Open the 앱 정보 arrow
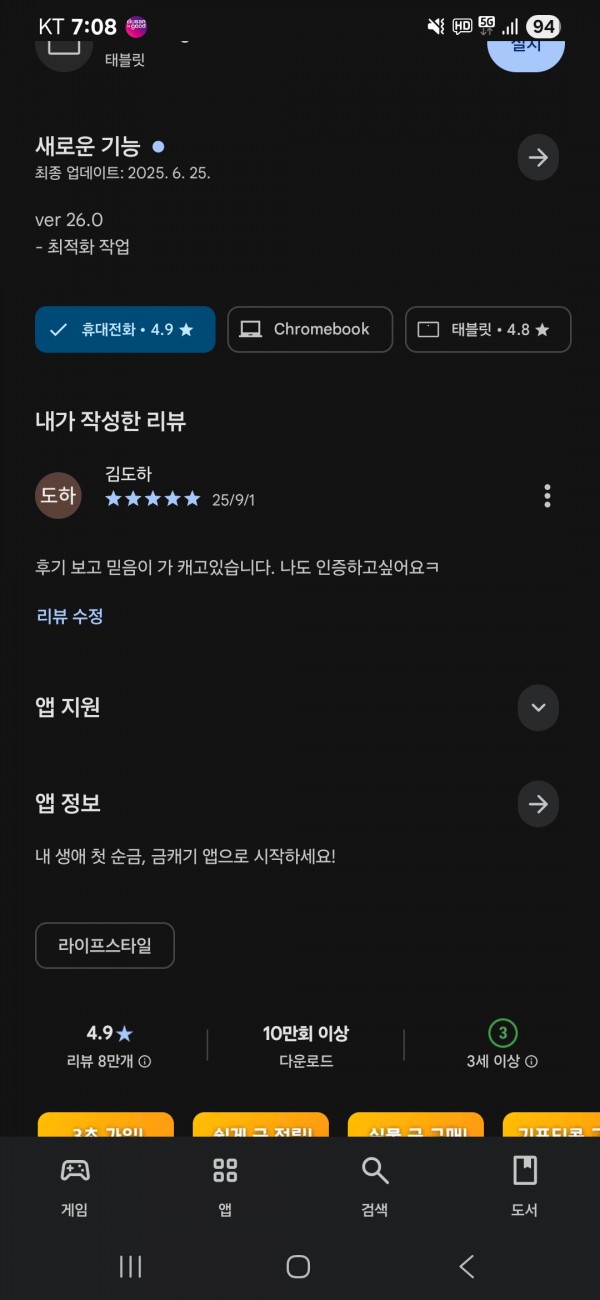 pyautogui.click(x=538, y=804)
